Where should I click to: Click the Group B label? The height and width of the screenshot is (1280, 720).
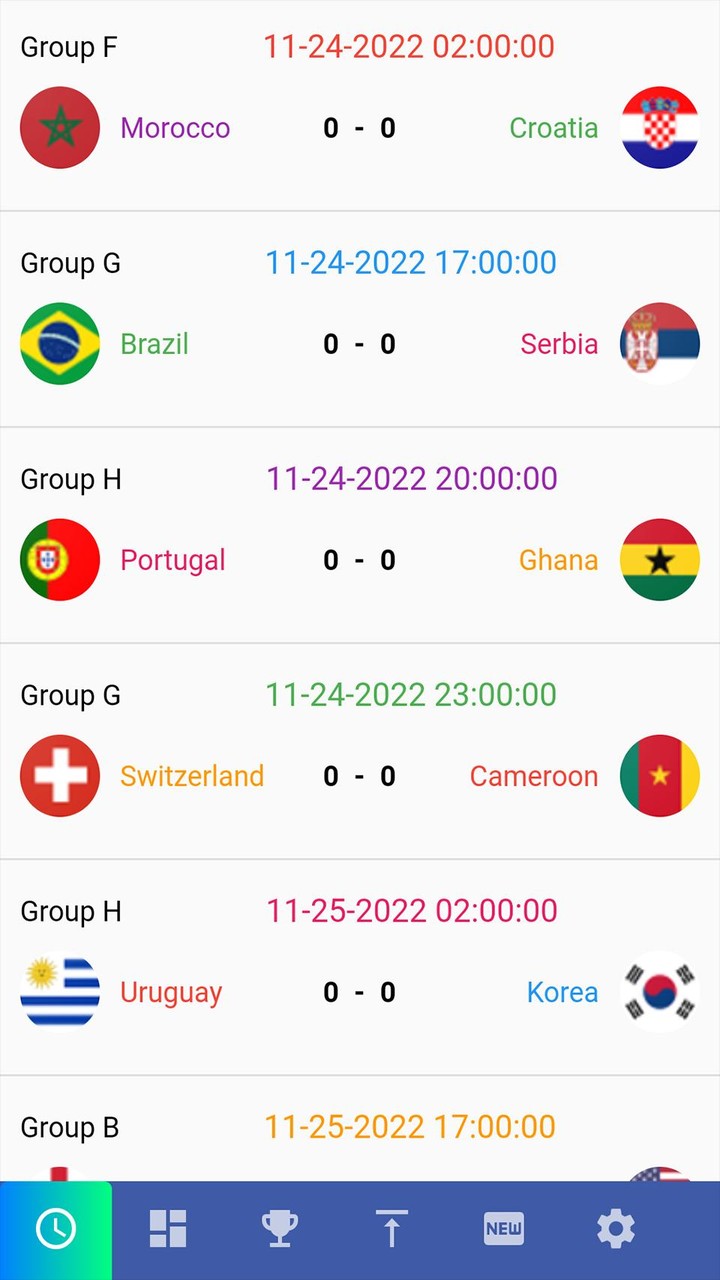tap(68, 1126)
